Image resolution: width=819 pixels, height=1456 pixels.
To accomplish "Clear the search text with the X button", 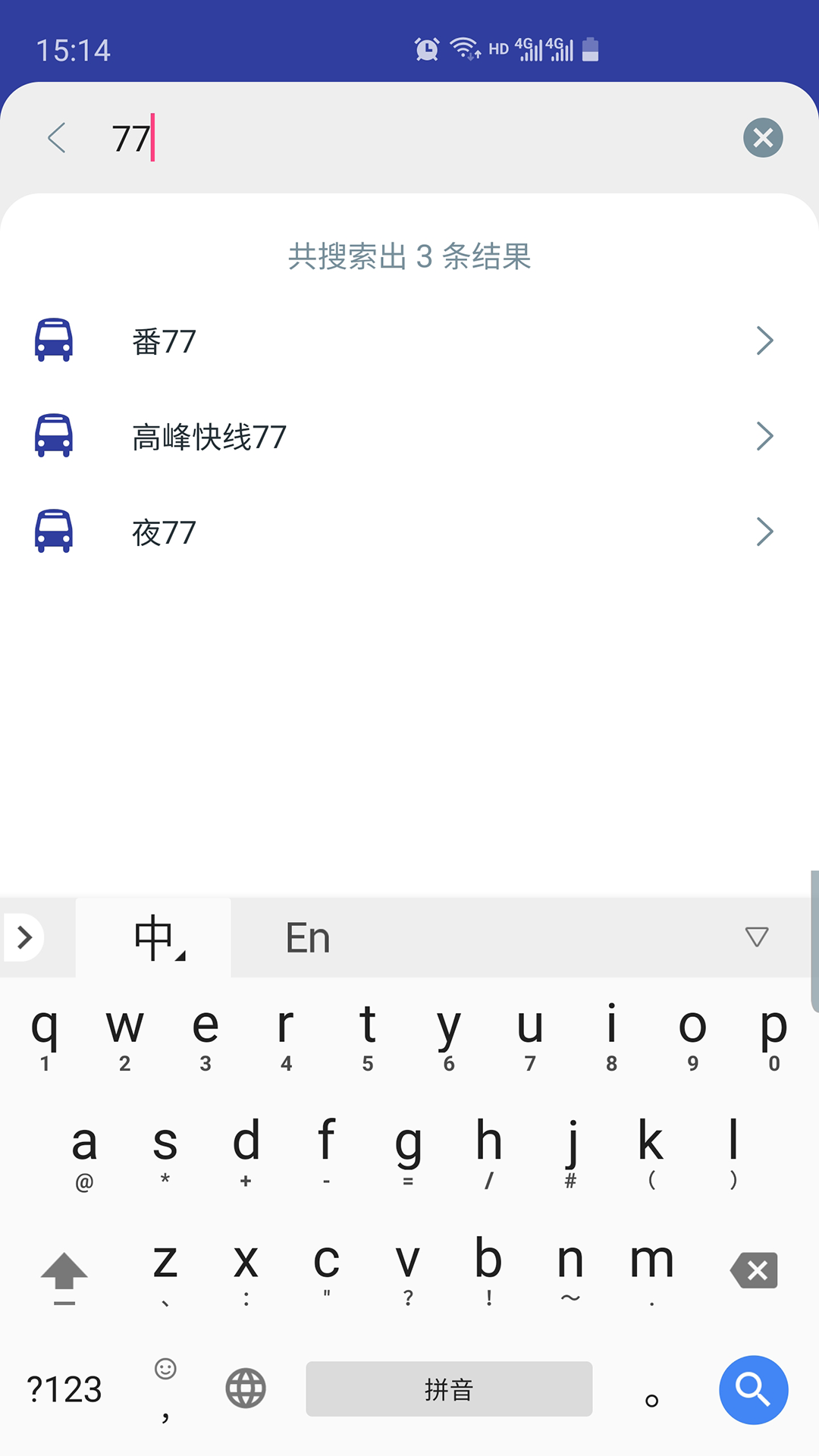I will click(763, 138).
